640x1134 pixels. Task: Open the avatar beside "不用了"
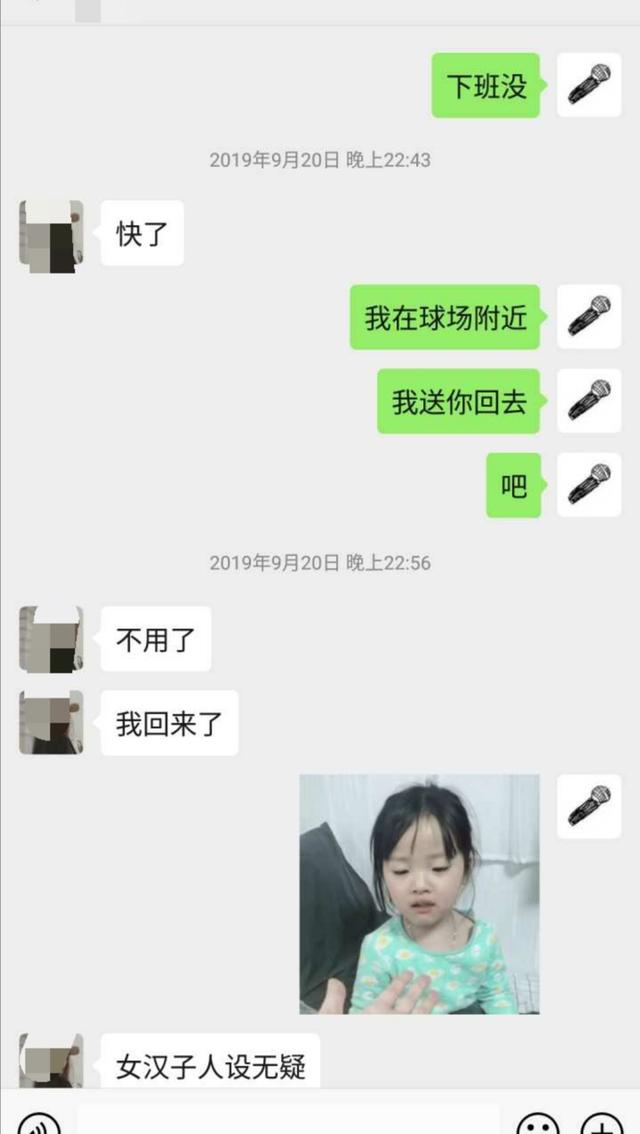pos(51,639)
